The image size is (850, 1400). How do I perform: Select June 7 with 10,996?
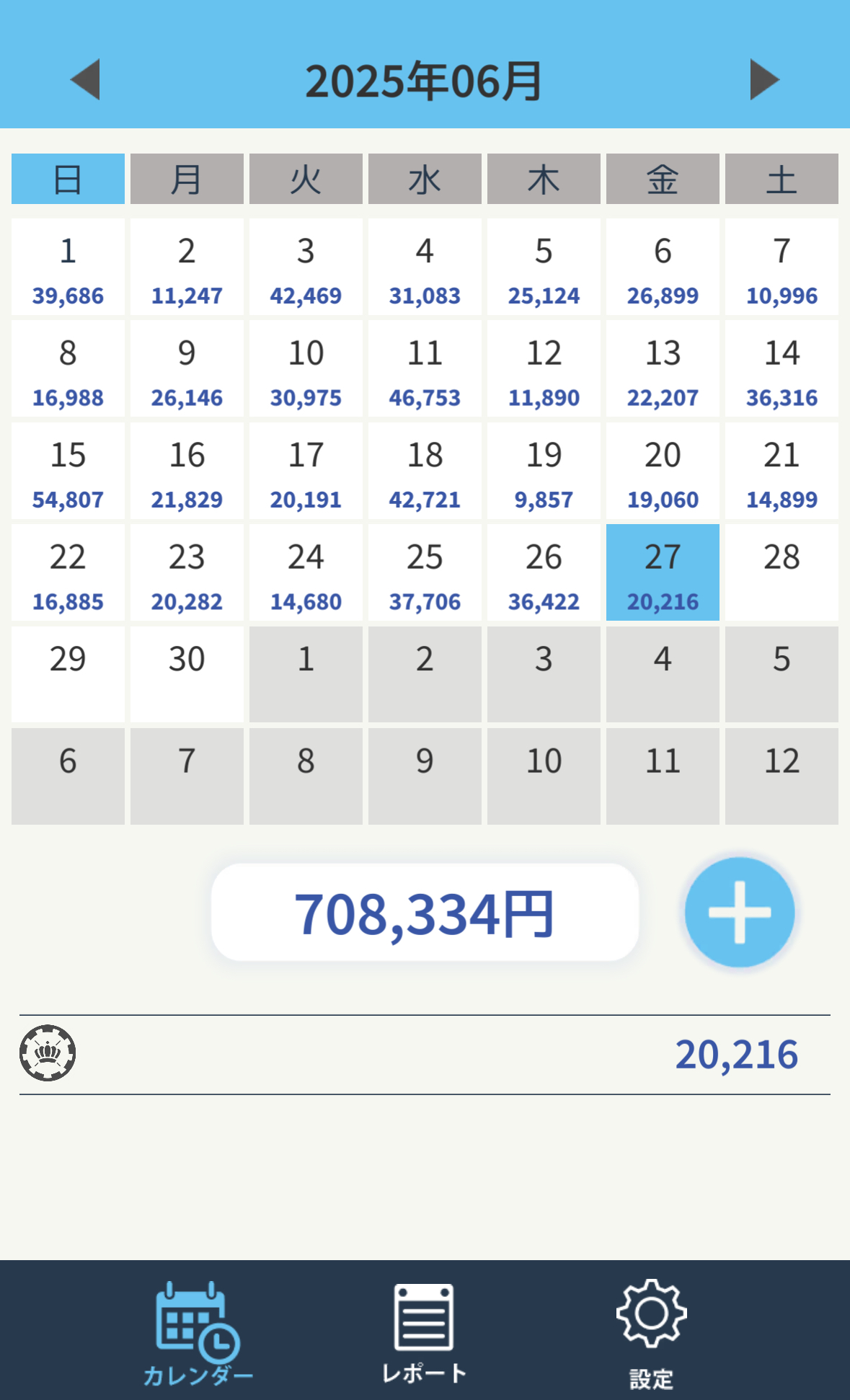click(782, 267)
